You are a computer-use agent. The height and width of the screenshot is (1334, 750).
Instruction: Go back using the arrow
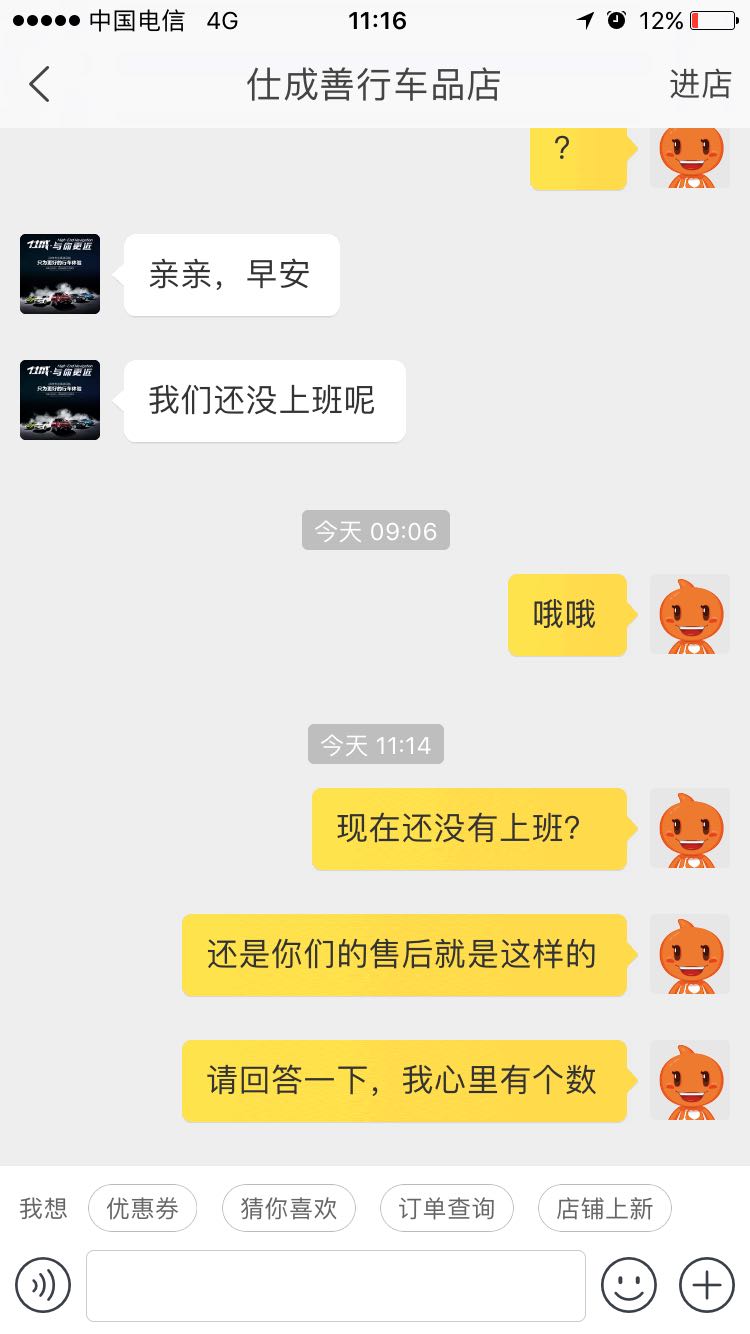click(40, 85)
